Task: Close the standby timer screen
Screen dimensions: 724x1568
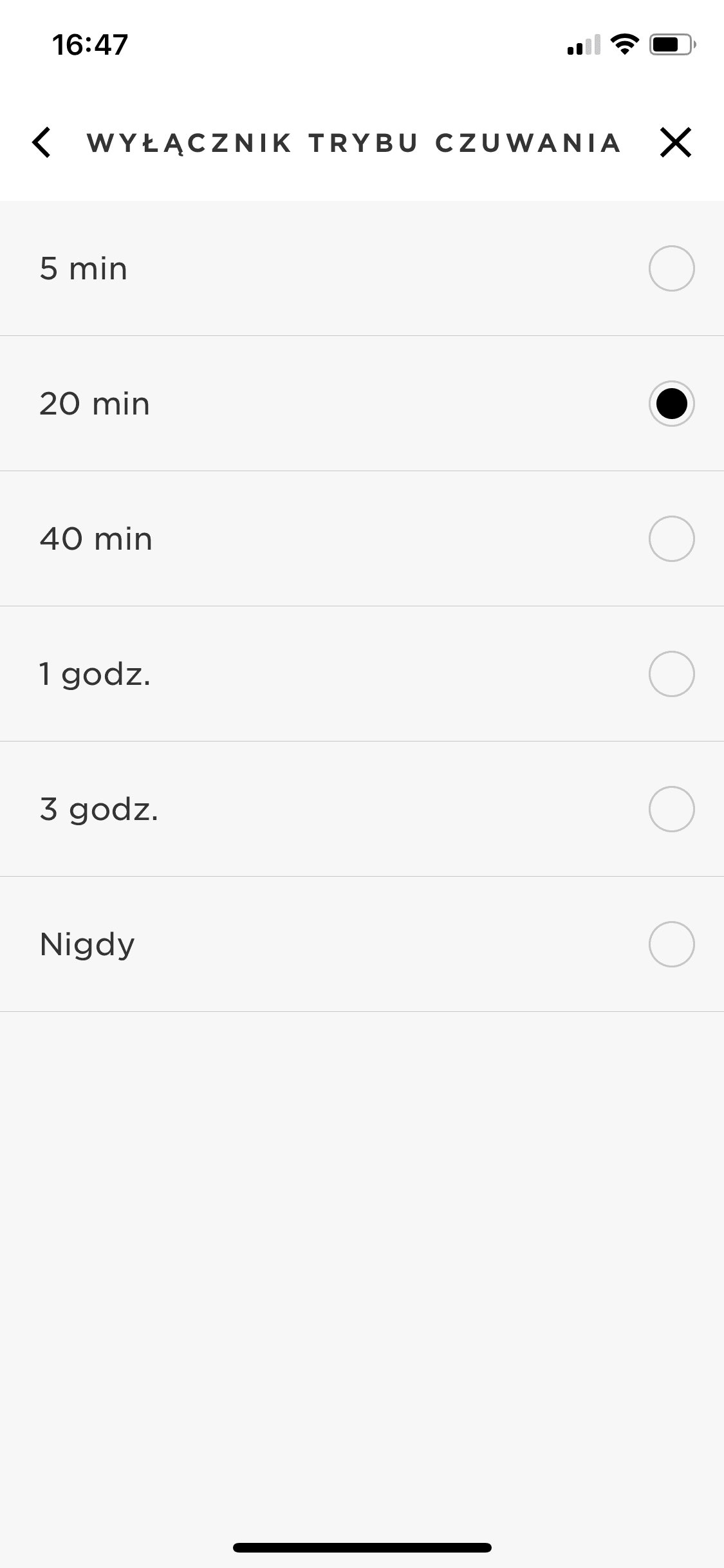Action: [x=675, y=142]
